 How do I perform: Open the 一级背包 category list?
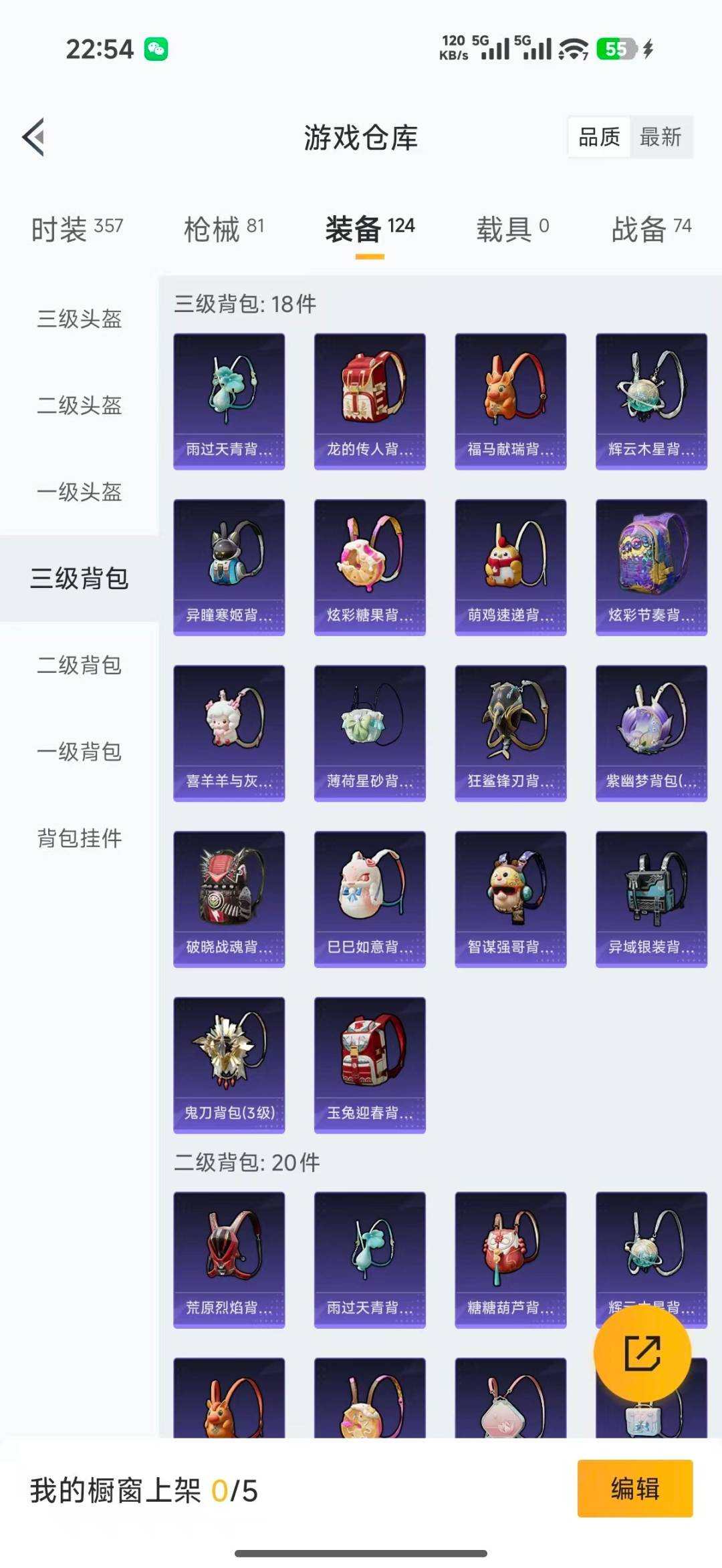click(81, 752)
